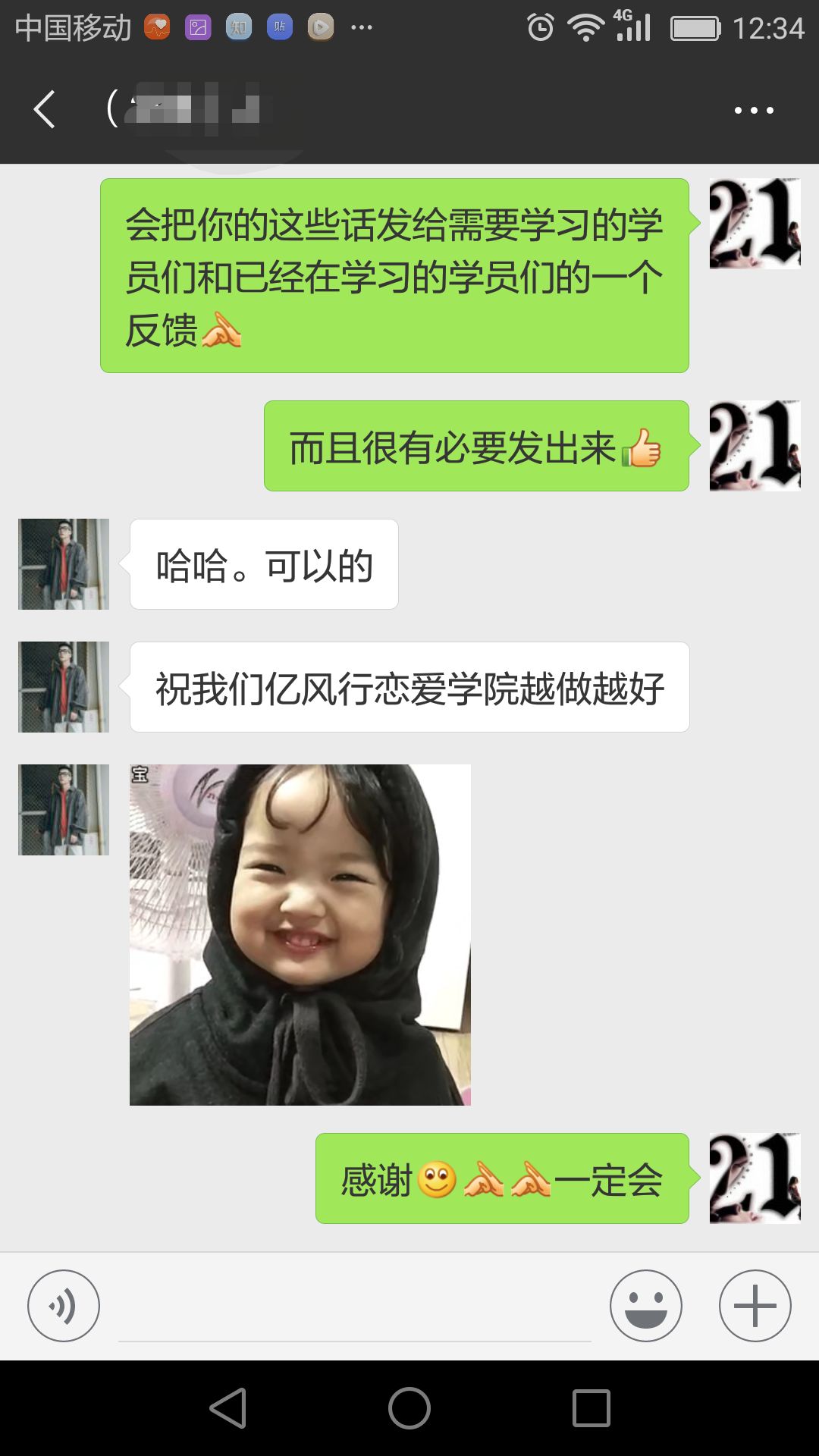
Task: Tap Android home button
Action: (x=409, y=1408)
